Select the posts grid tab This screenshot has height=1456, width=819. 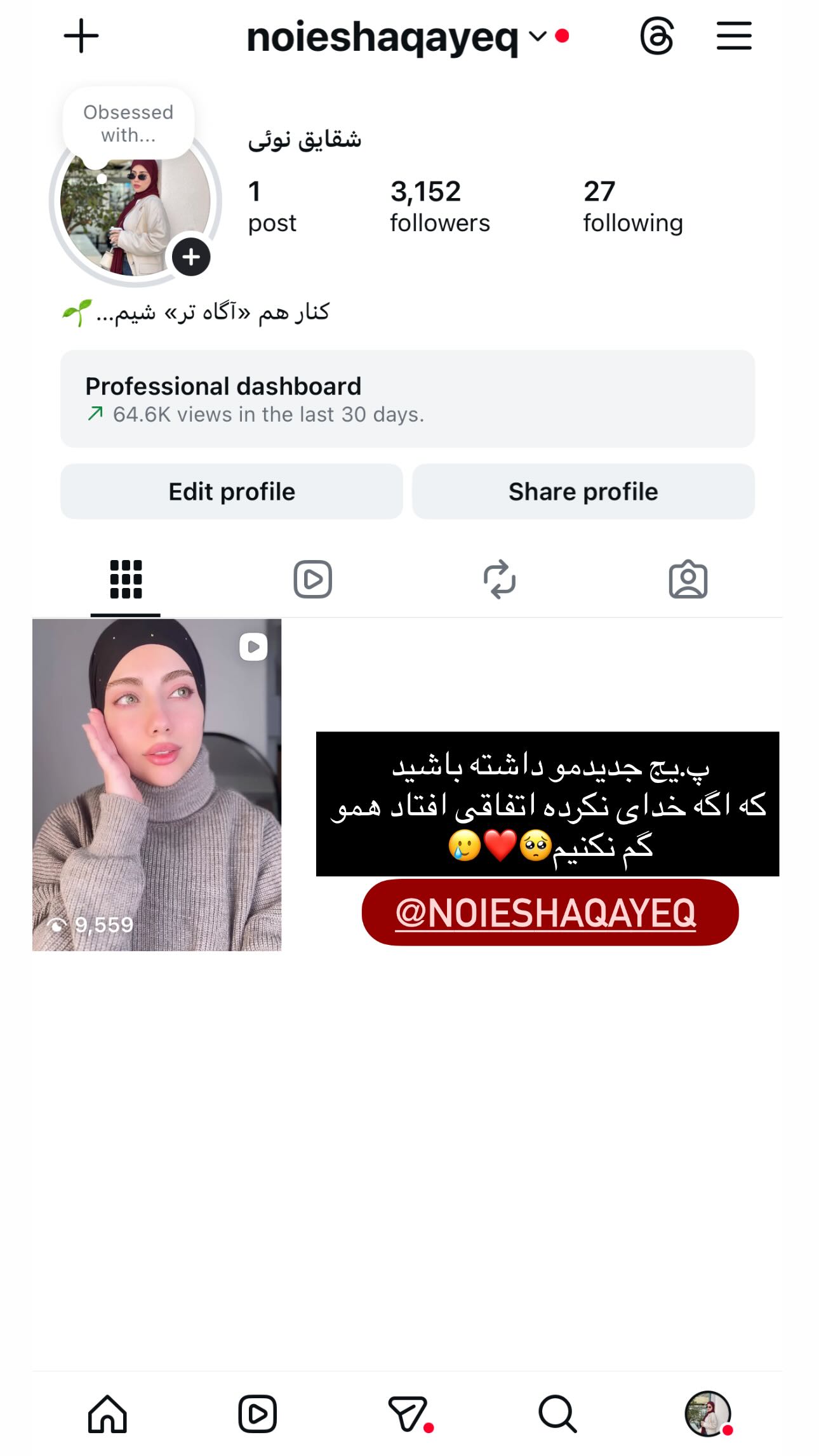point(126,579)
